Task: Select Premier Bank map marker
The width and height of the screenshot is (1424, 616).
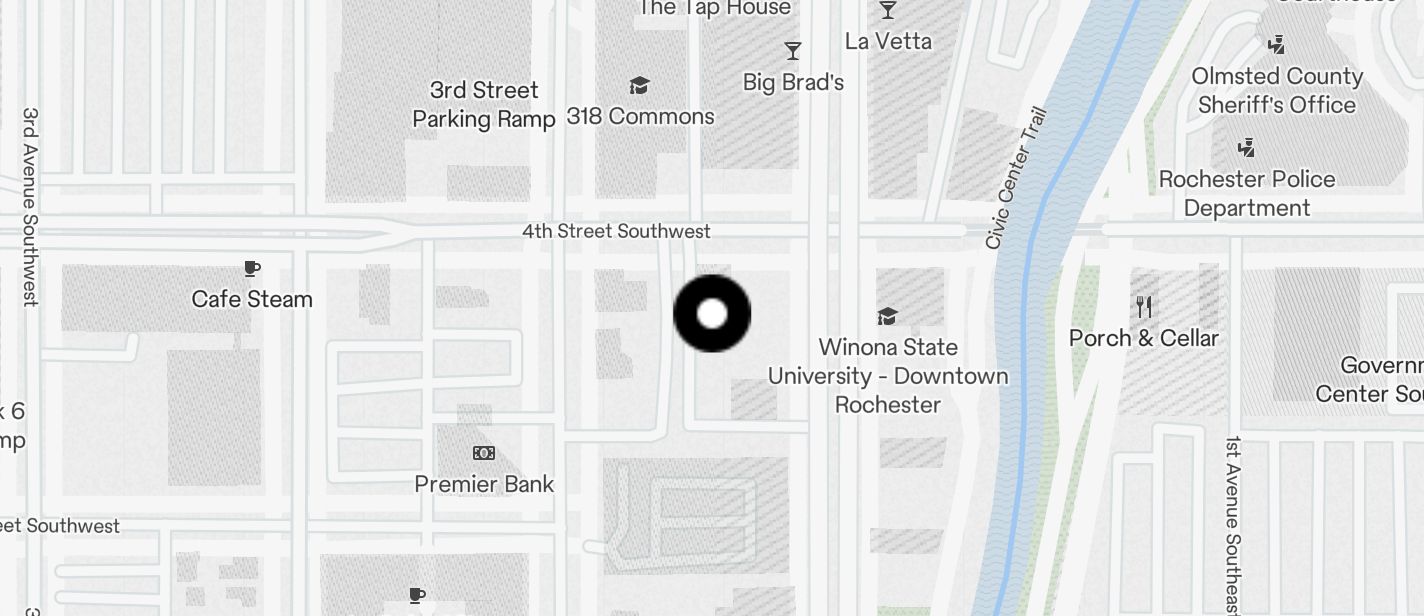Action: point(484,454)
